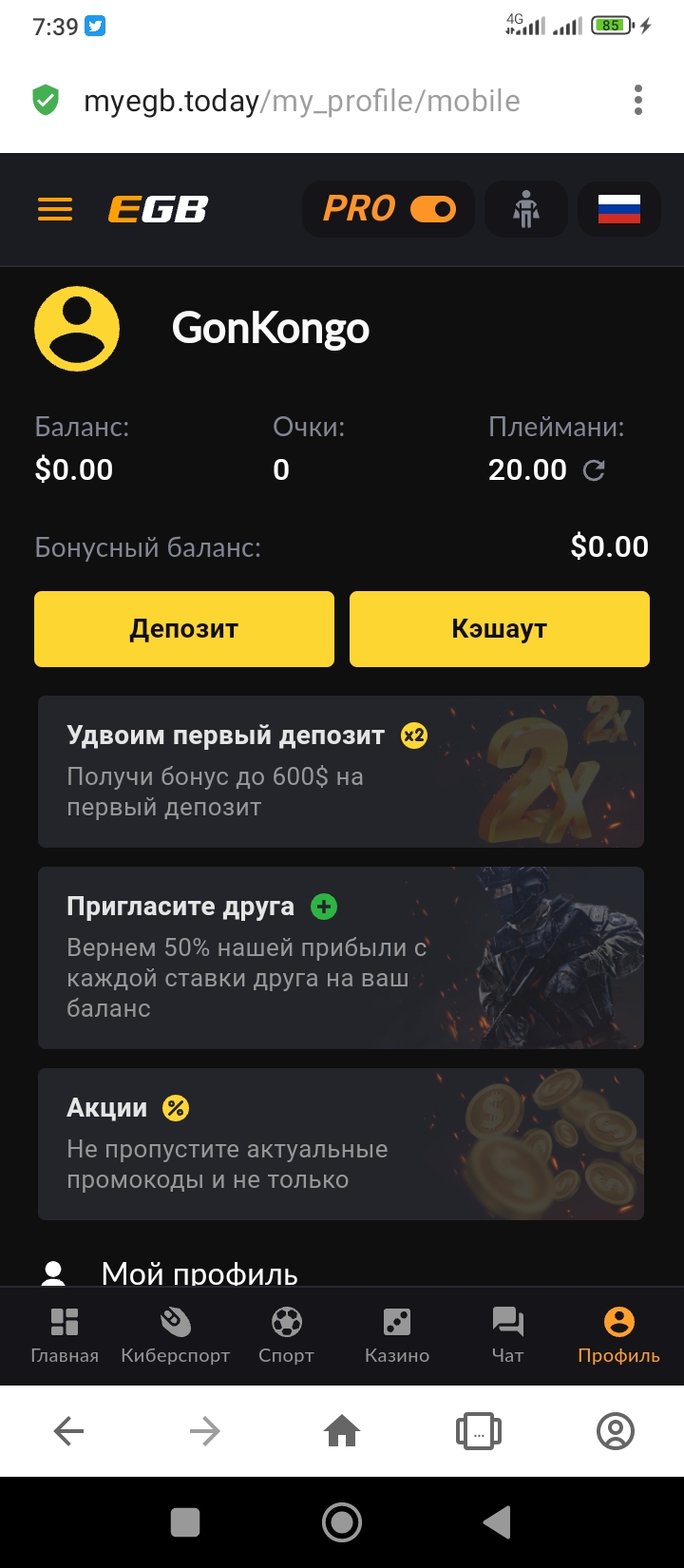Viewport: 684px width, 1568px height.
Task: Open the Казино tab
Action: click(397, 1335)
